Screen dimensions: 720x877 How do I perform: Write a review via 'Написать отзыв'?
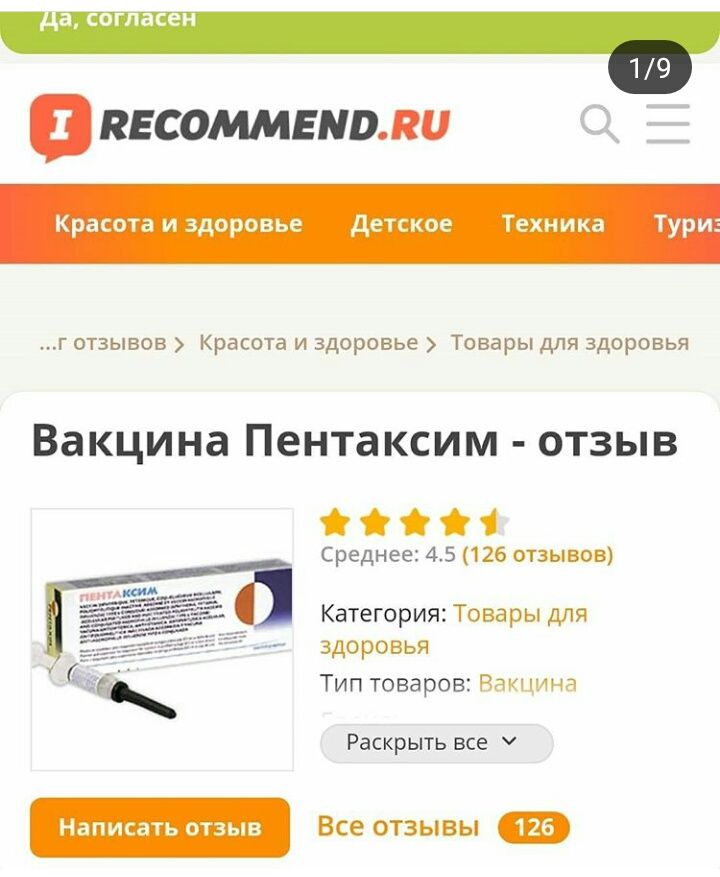[160, 828]
